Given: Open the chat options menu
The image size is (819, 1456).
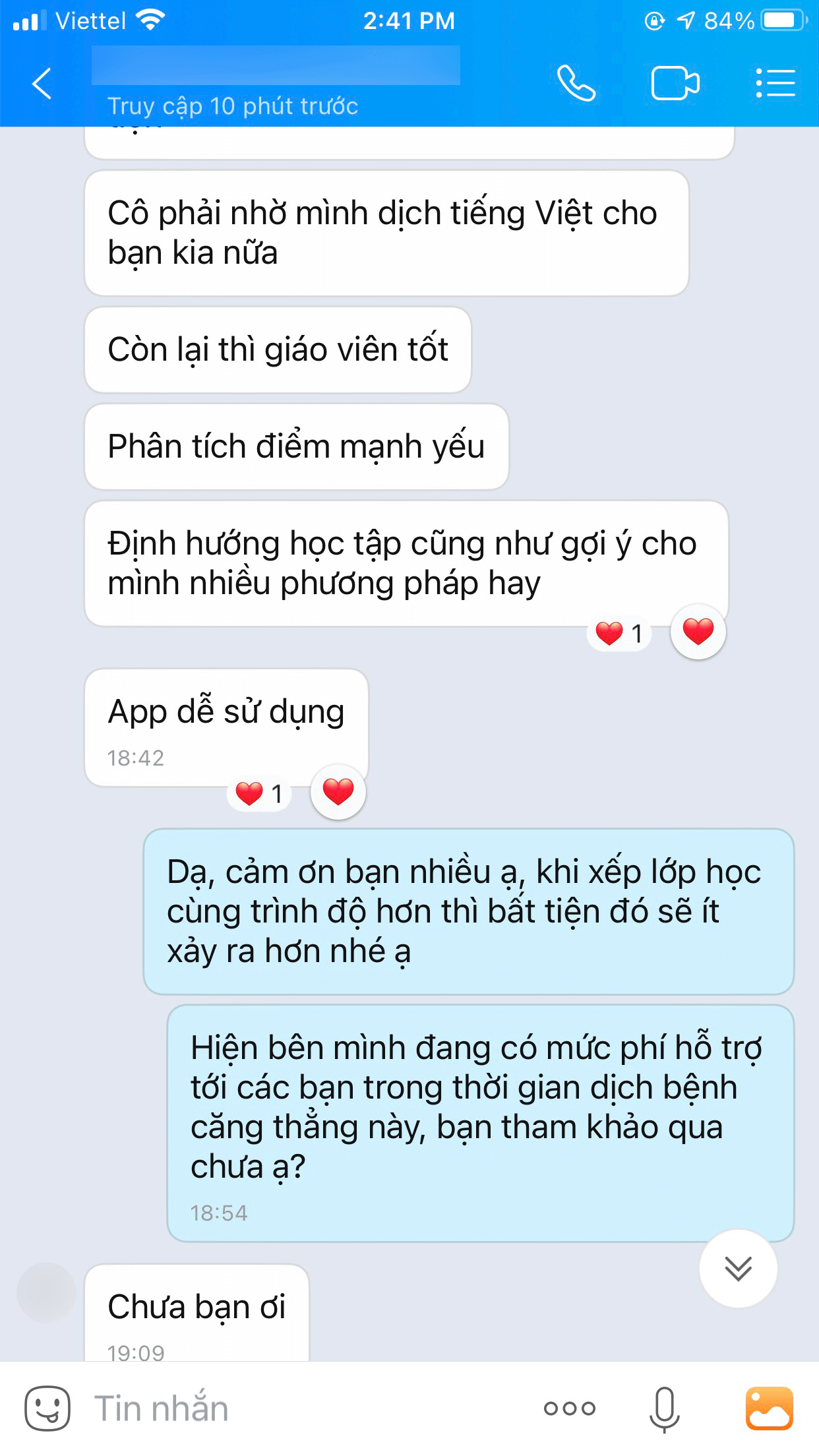Looking at the screenshot, I should [775, 84].
